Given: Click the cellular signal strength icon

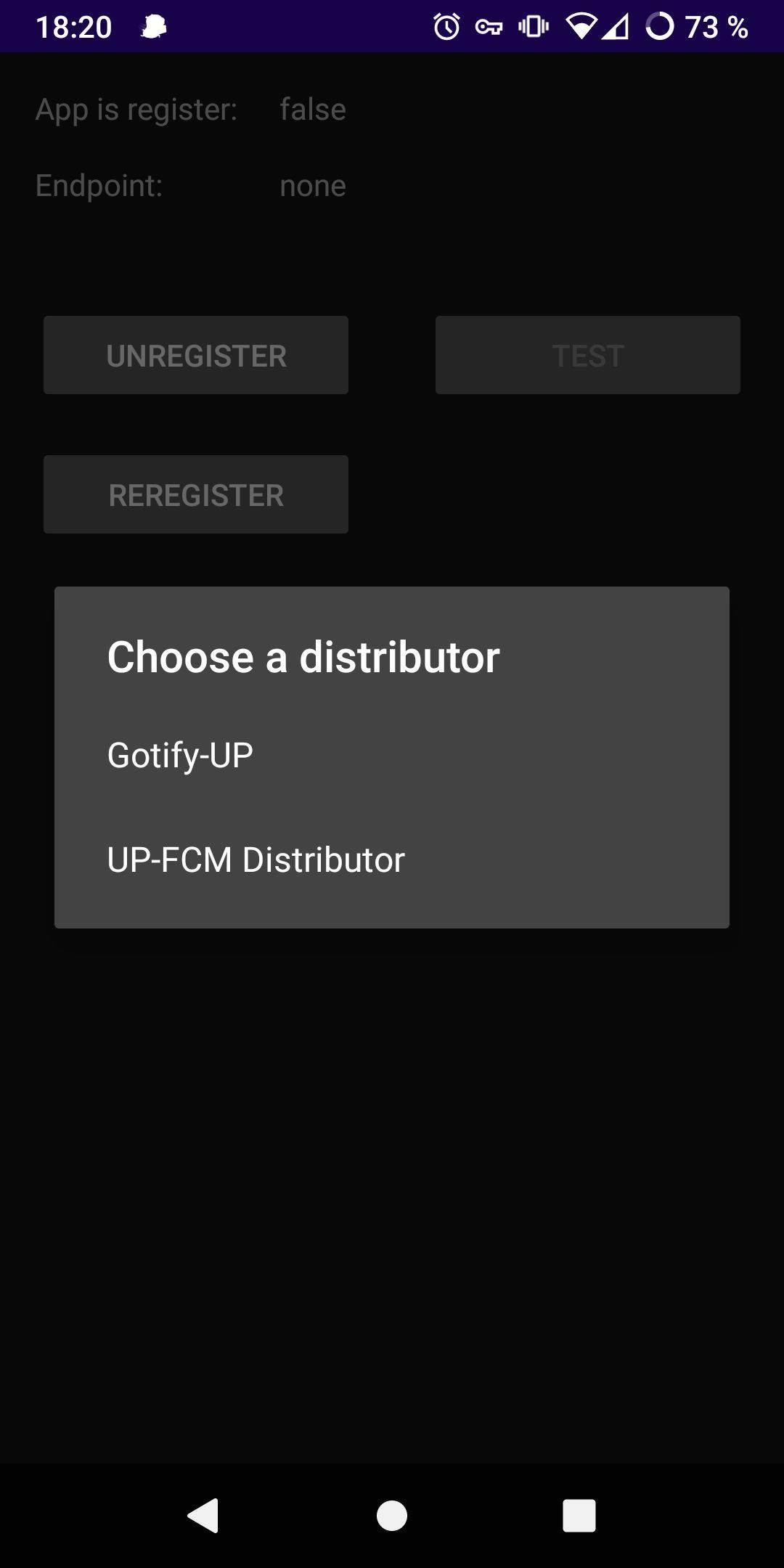Looking at the screenshot, I should (x=618, y=26).
